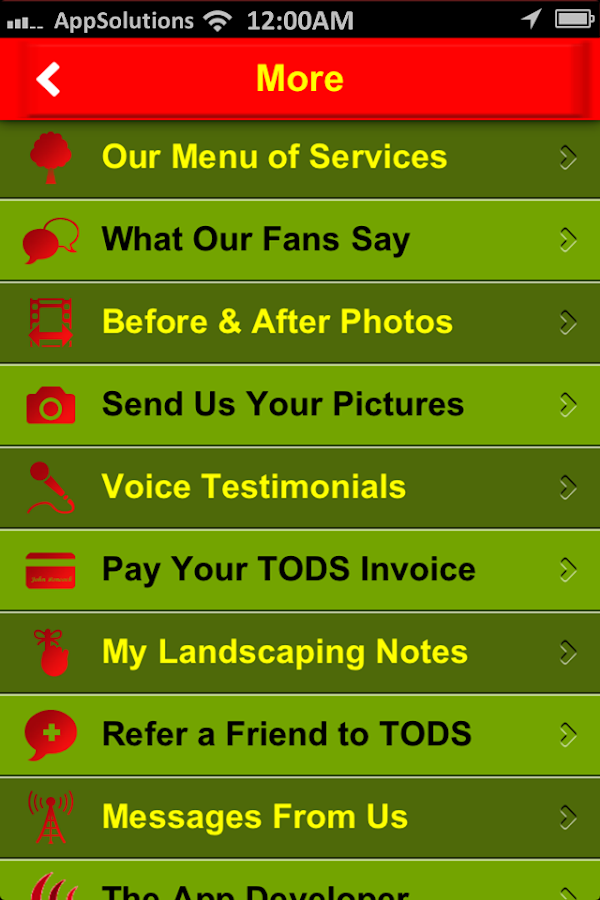Go back using the header arrow

[48, 79]
